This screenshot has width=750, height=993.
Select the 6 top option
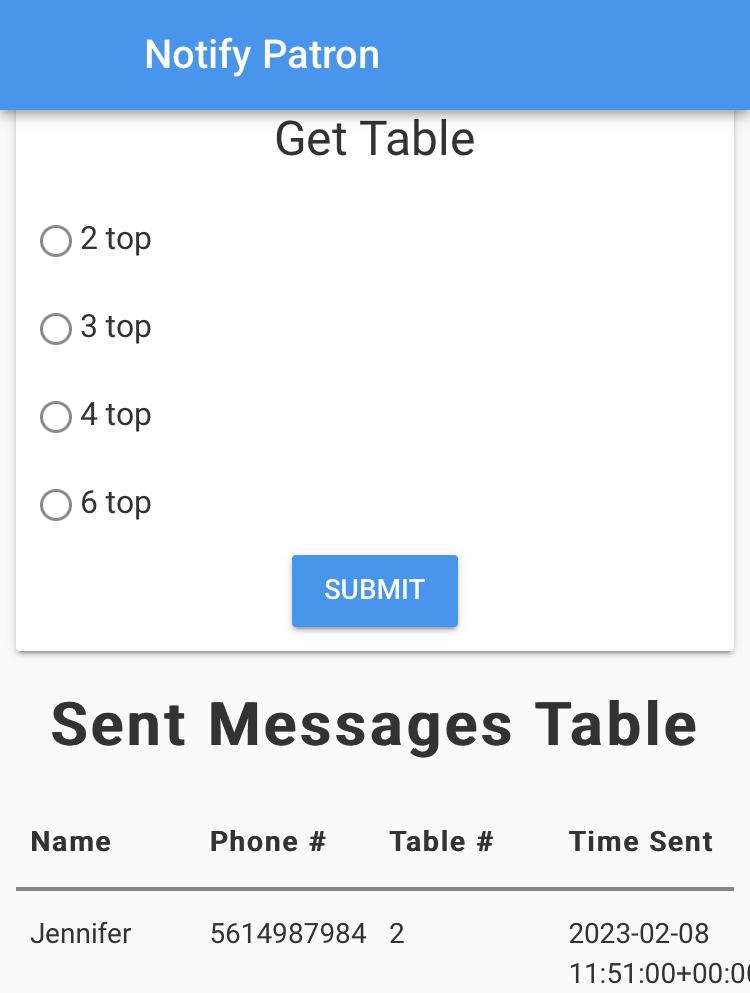(56, 505)
